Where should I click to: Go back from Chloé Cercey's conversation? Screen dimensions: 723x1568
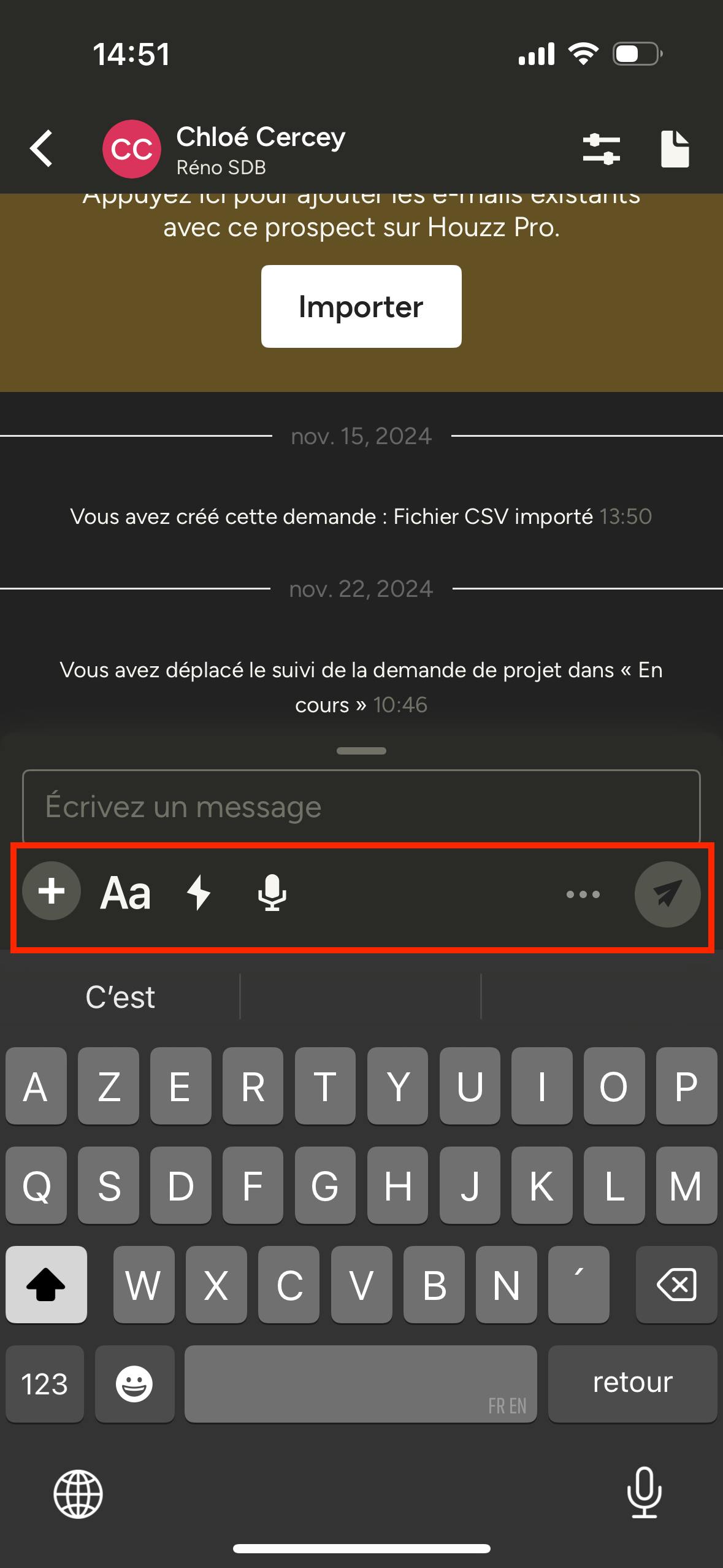click(x=42, y=148)
